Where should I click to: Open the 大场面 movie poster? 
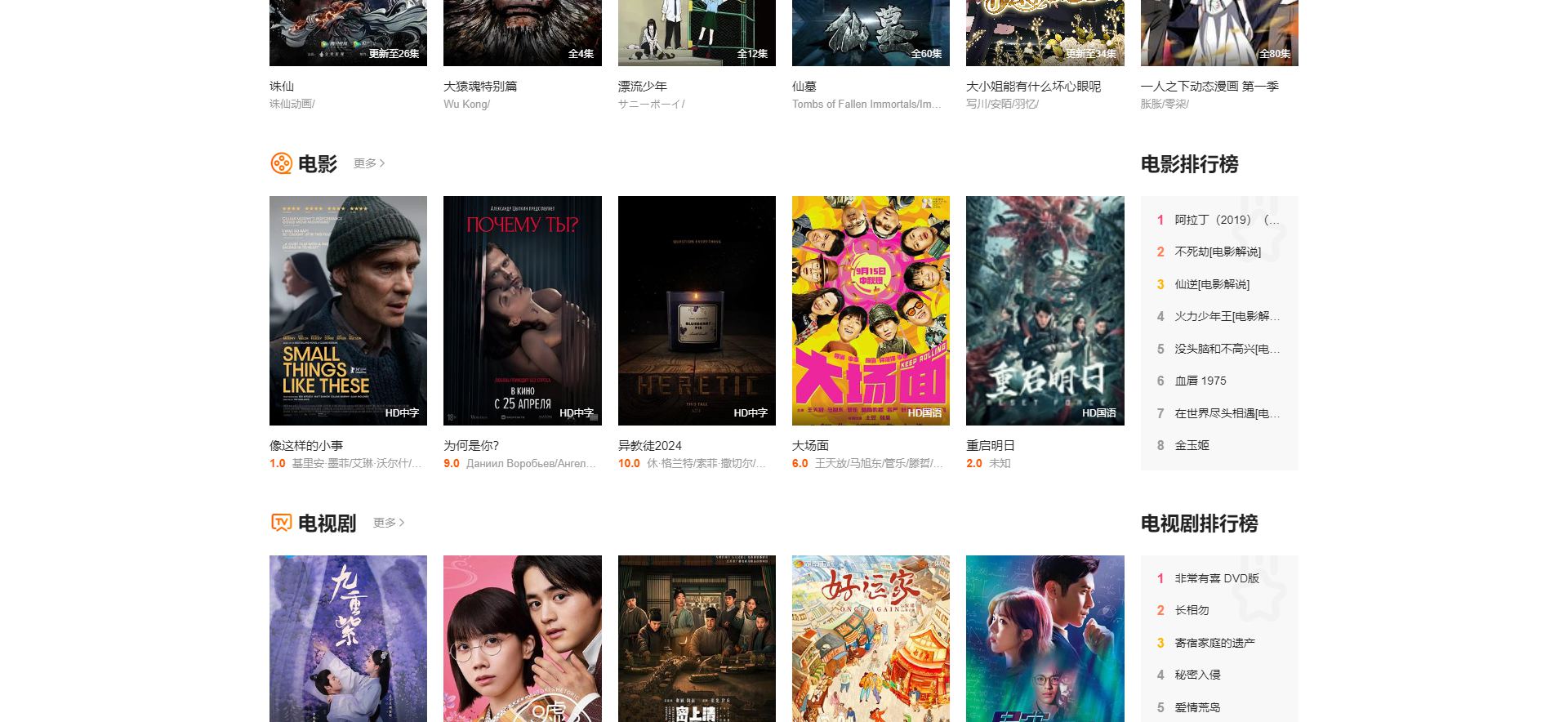(871, 310)
